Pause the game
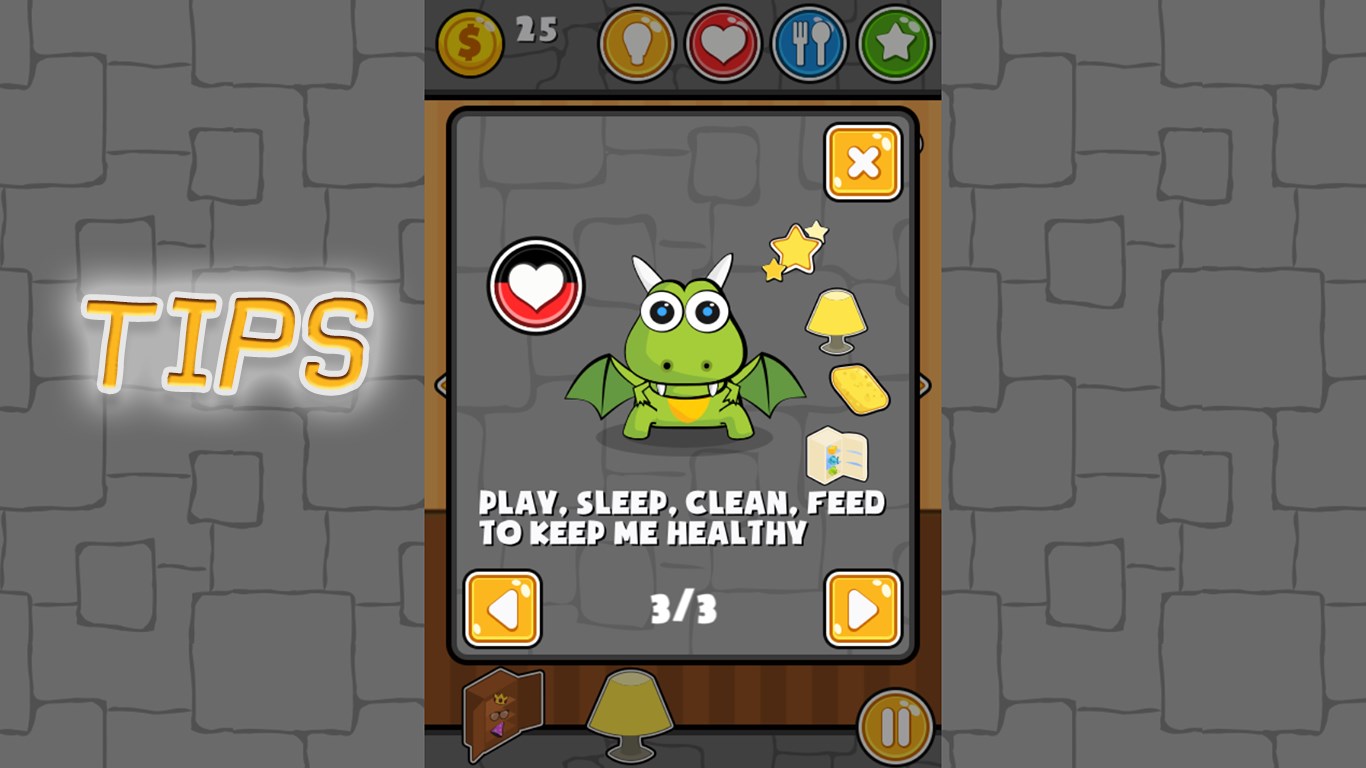This screenshot has height=768, width=1366. tap(895, 727)
